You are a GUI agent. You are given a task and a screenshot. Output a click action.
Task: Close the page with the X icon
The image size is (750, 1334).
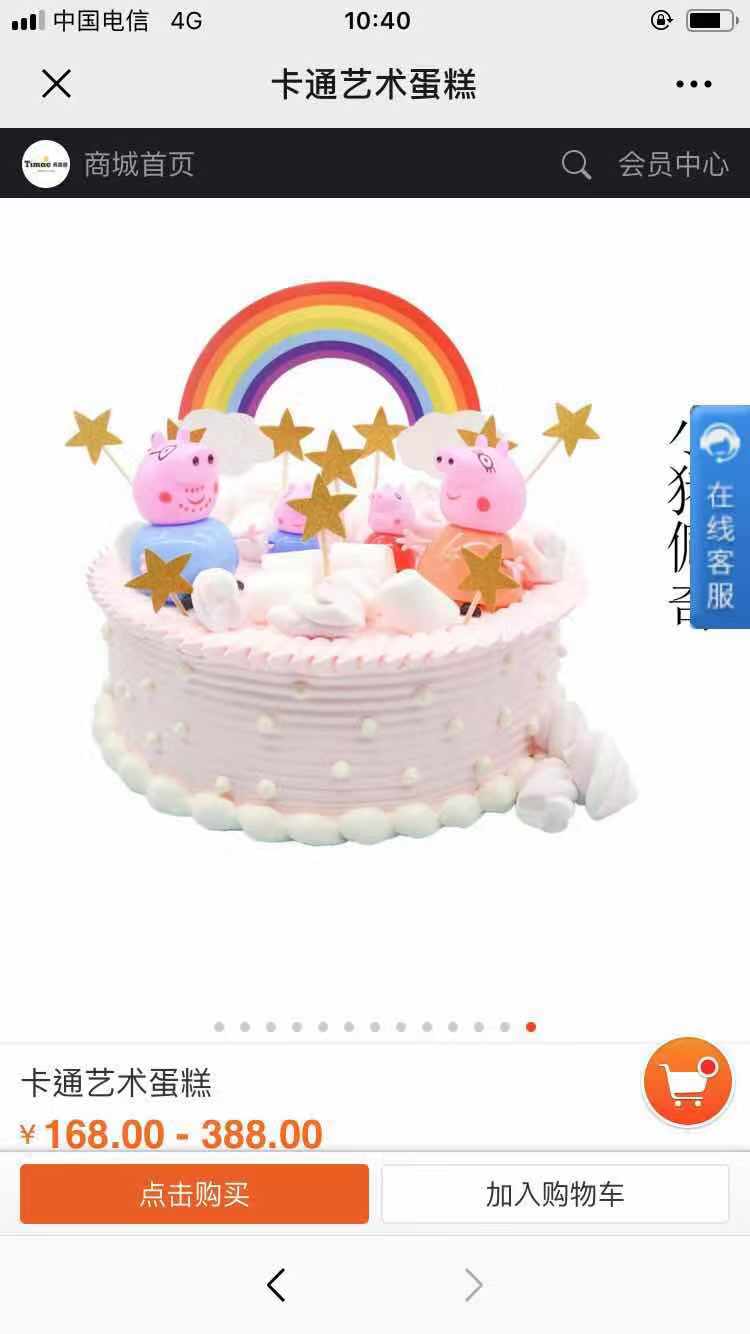(x=57, y=84)
